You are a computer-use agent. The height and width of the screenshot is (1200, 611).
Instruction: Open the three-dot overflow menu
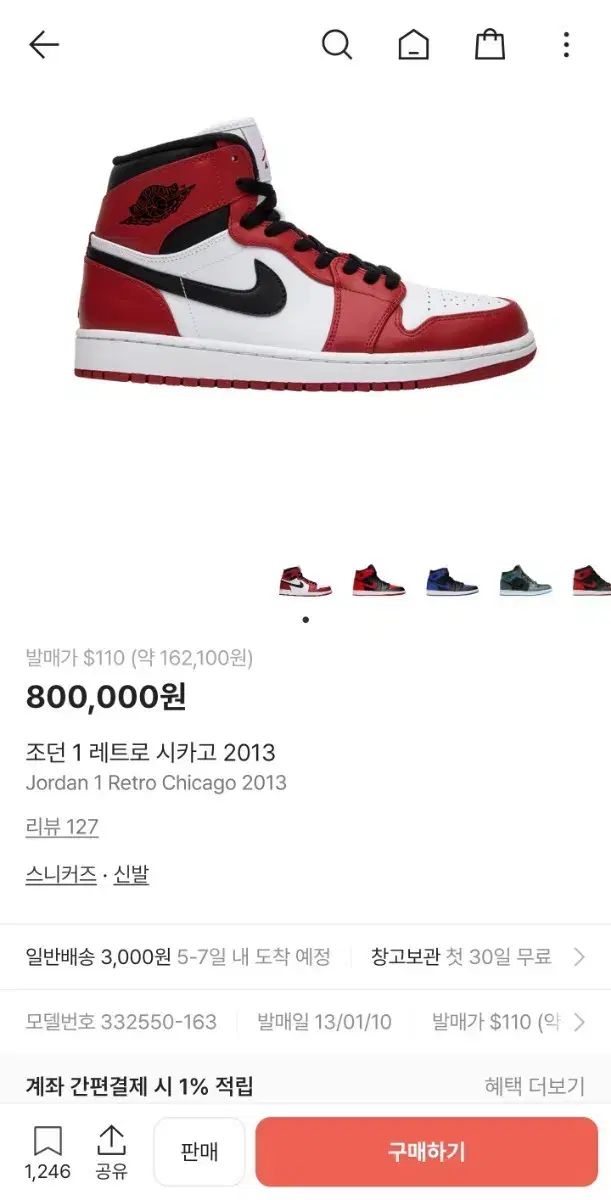point(566,45)
